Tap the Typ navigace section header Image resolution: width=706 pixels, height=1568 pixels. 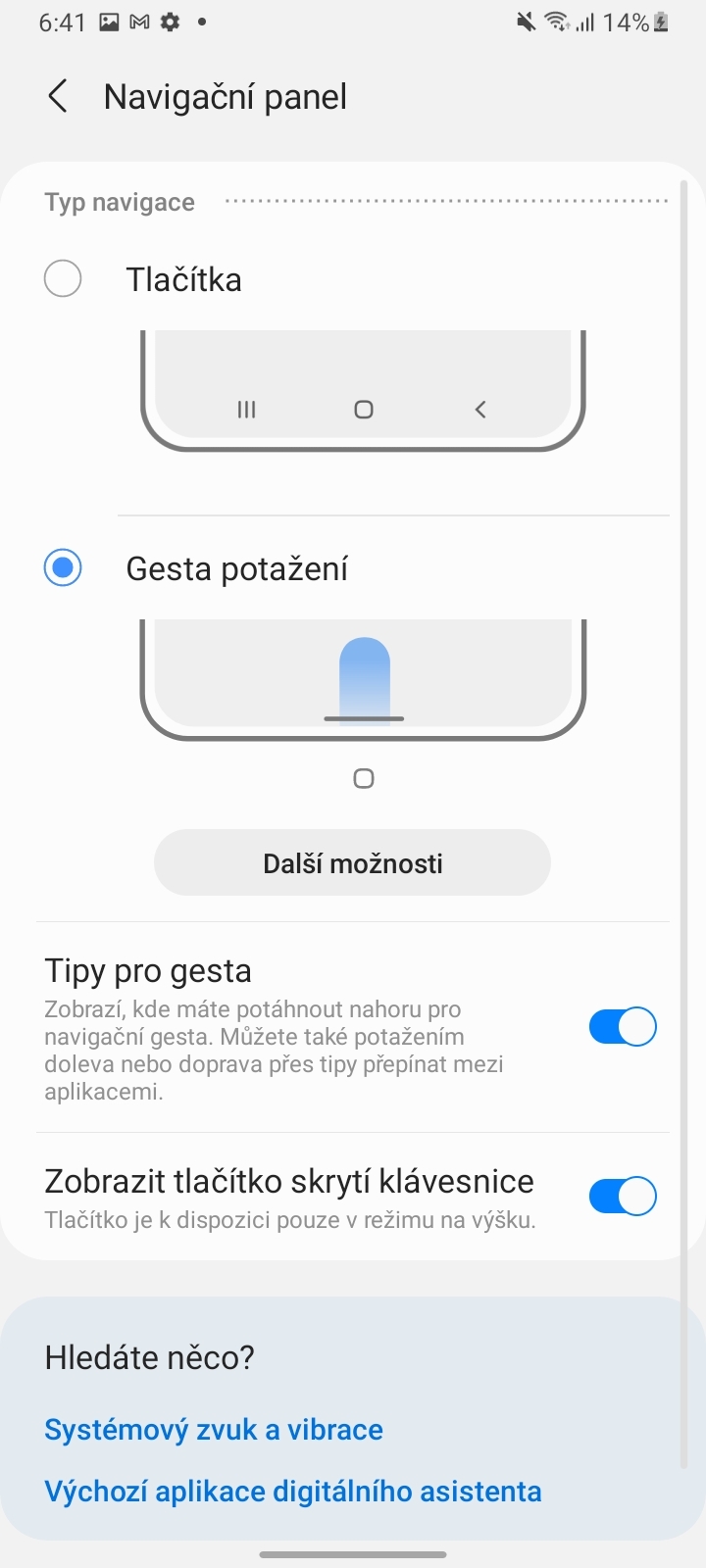click(x=119, y=202)
